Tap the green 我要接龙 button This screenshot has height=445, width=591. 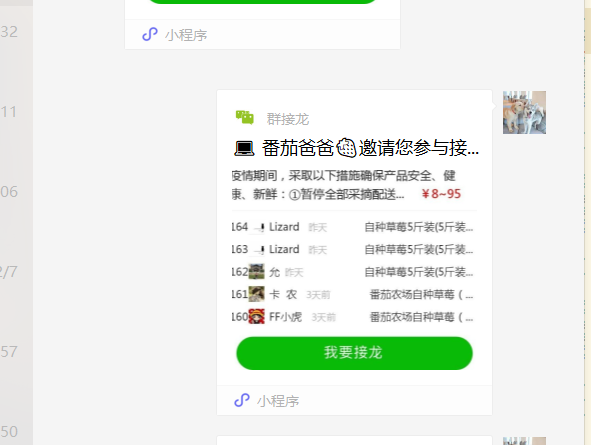pyautogui.click(x=354, y=353)
